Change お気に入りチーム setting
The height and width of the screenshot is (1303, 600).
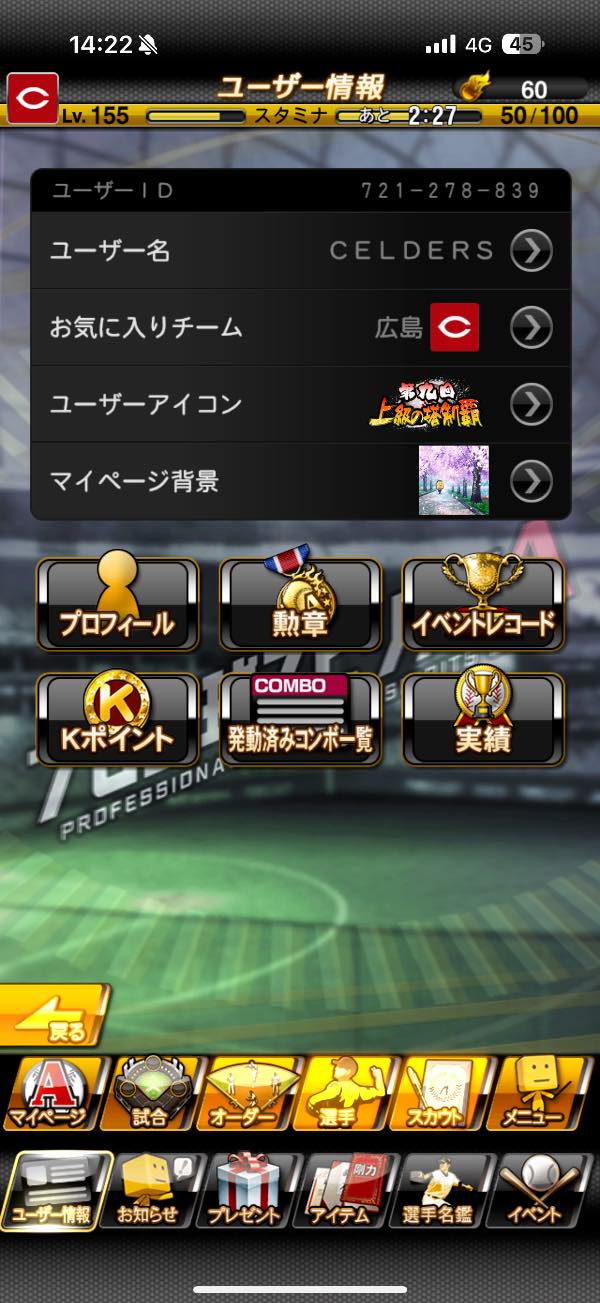pyautogui.click(x=531, y=327)
